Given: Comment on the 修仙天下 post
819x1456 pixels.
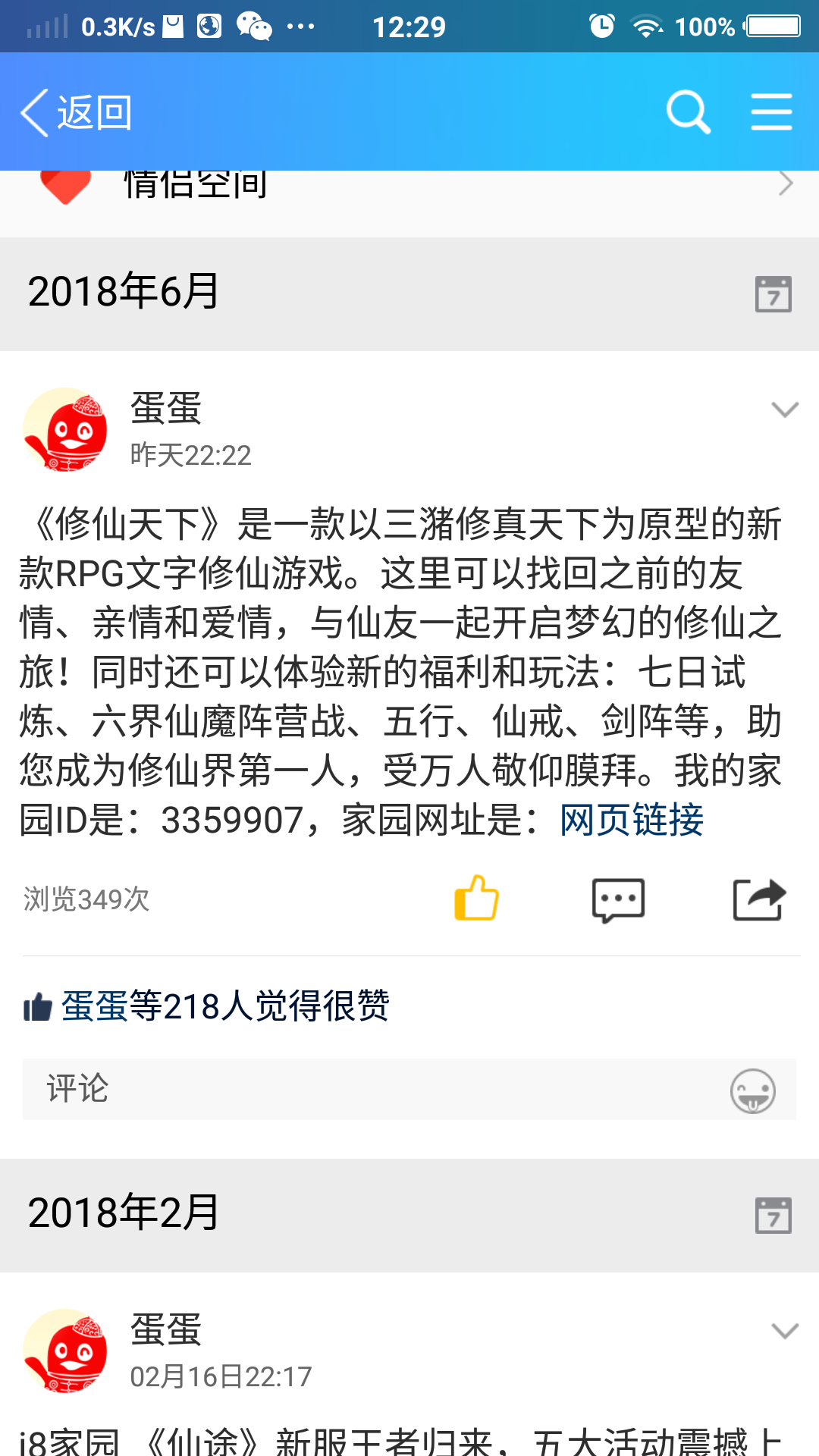Looking at the screenshot, I should 618,900.
